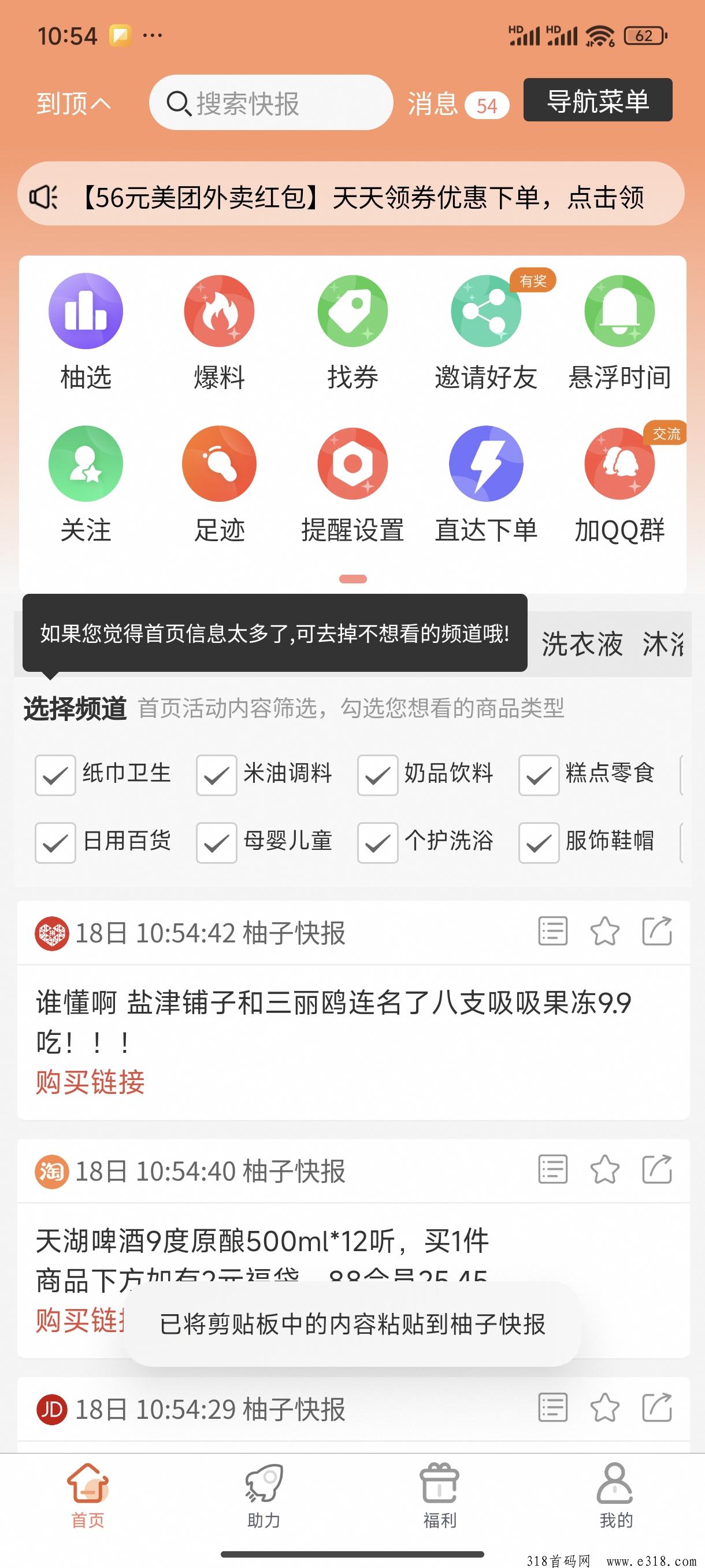
Task: Switch to the 福利 tab
Action: tap(440, 1496)
